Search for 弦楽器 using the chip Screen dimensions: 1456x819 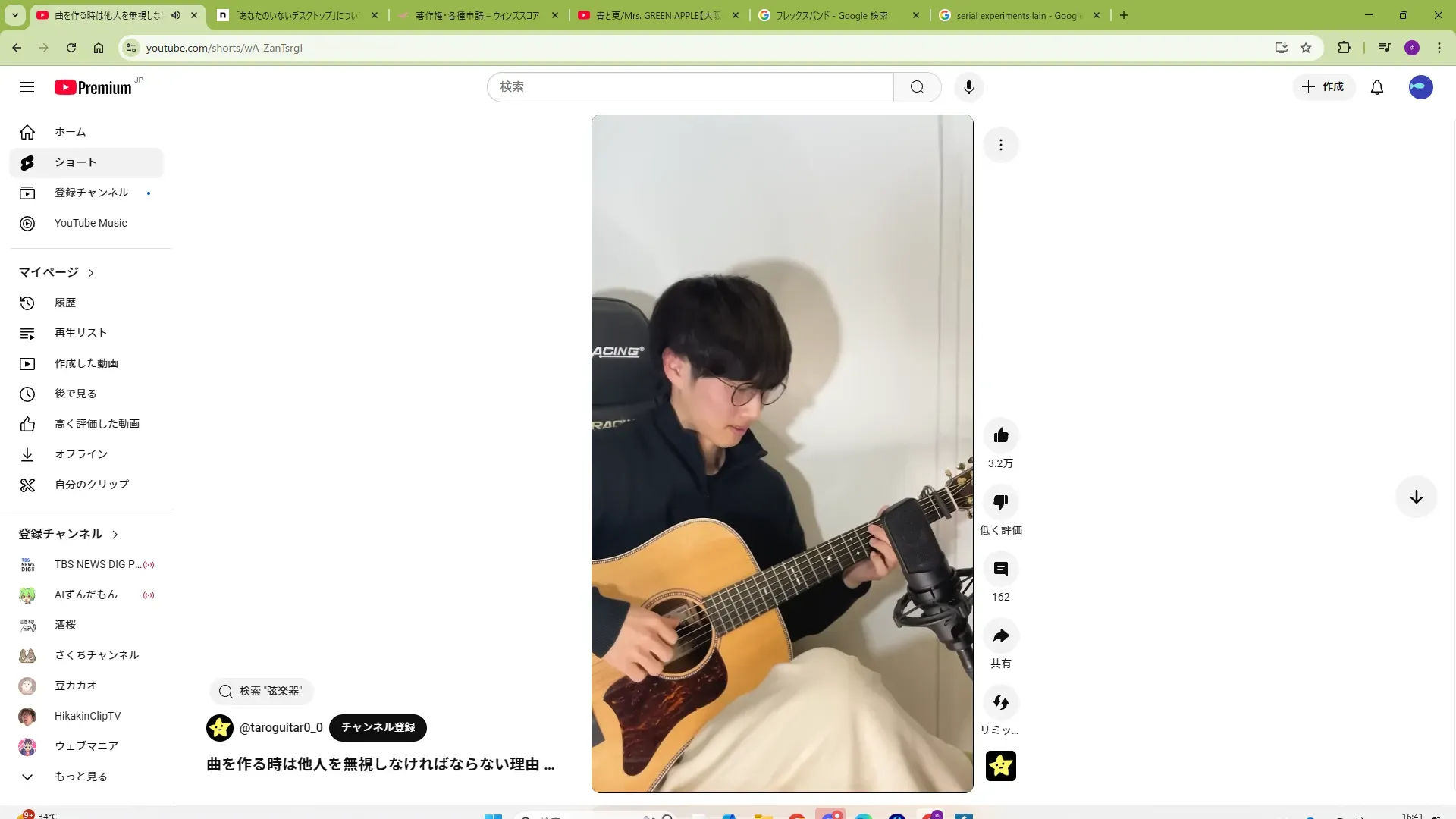click(261, 691)
